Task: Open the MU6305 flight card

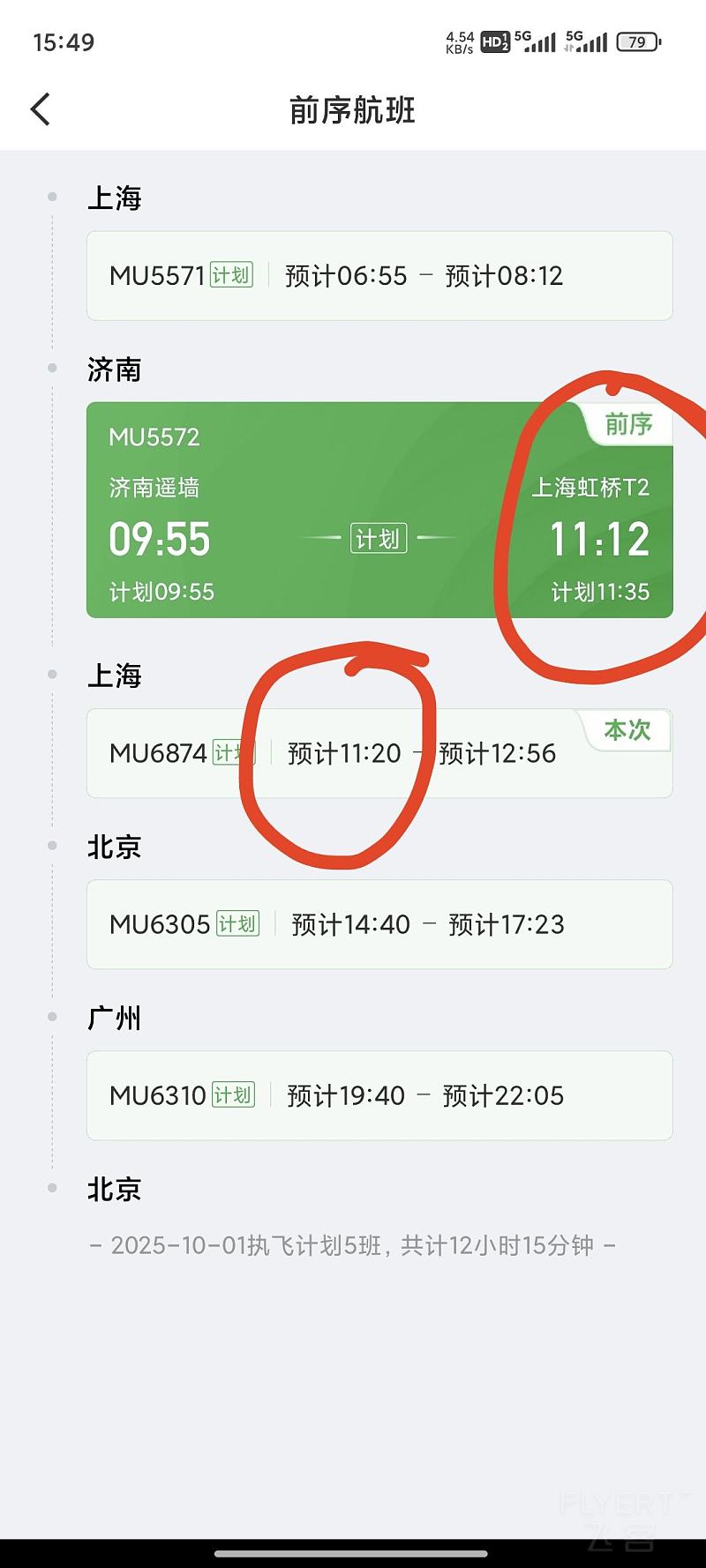Action: coord(379,924)
